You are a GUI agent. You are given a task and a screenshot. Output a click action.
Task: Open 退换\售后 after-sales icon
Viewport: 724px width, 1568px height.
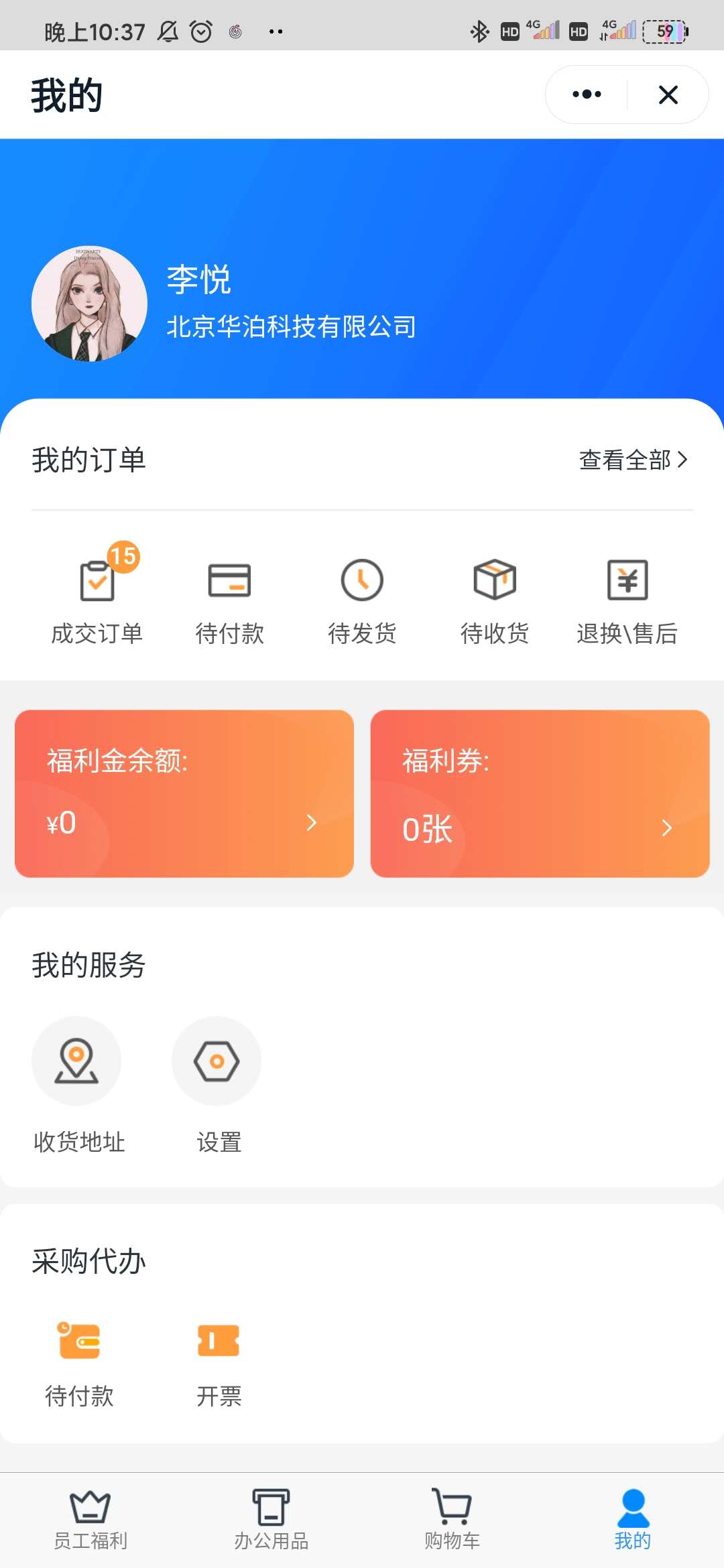(627, 582)
